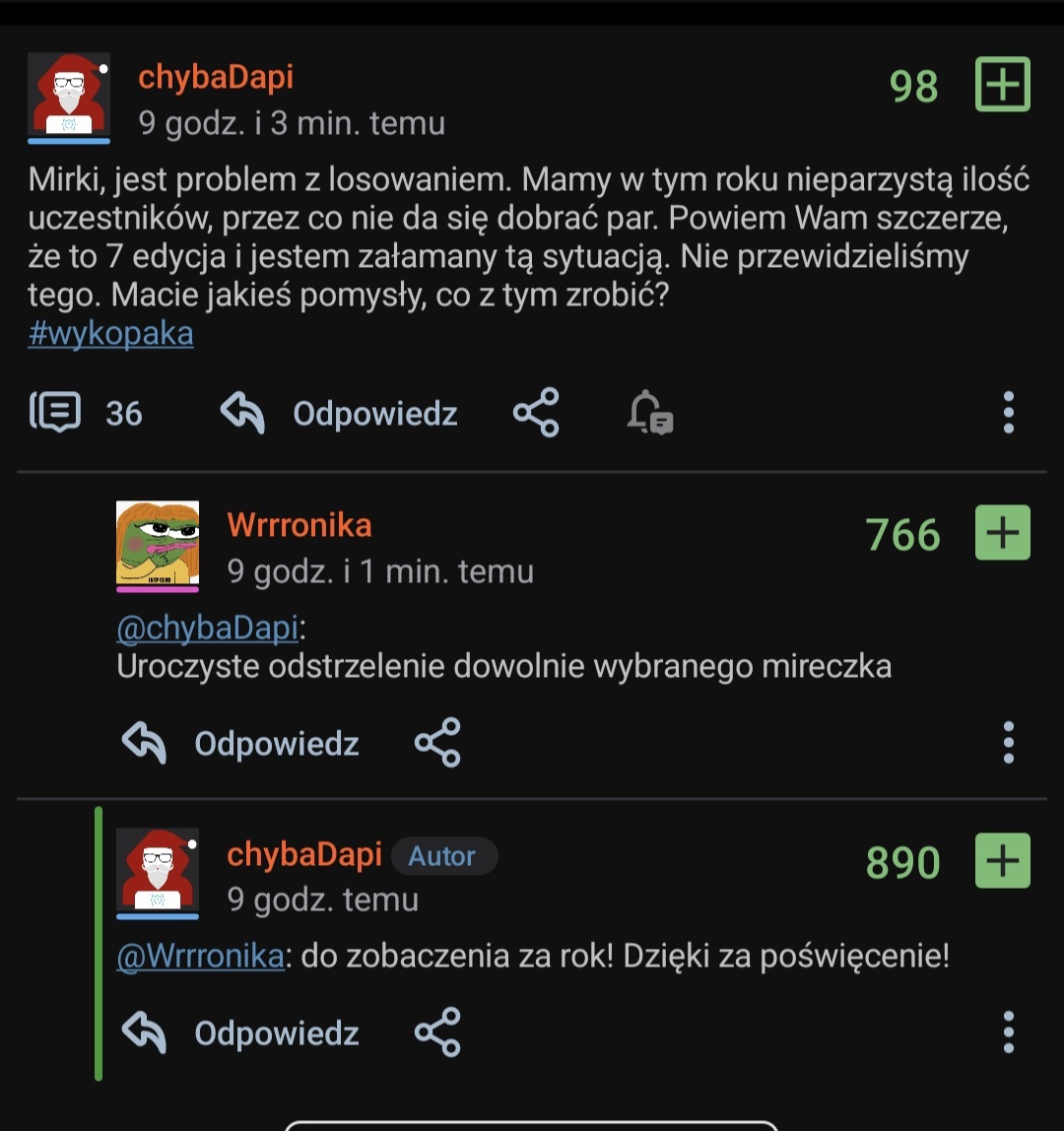Upvote chybaDapi's reply with 890 points
The width and height of the screenshot is (1064, 1131).
click(x=1002, y=861)
